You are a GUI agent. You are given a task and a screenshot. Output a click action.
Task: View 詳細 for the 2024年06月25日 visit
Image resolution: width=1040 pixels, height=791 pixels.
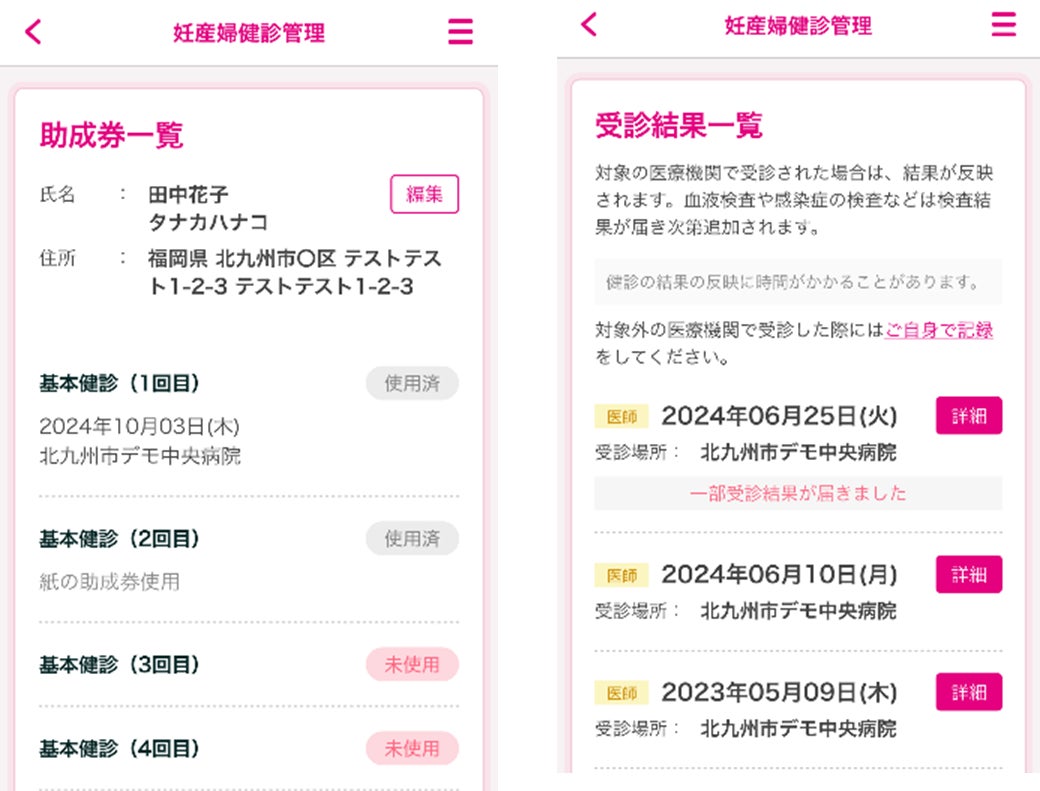pyautogui.click(x=968, y=416)
